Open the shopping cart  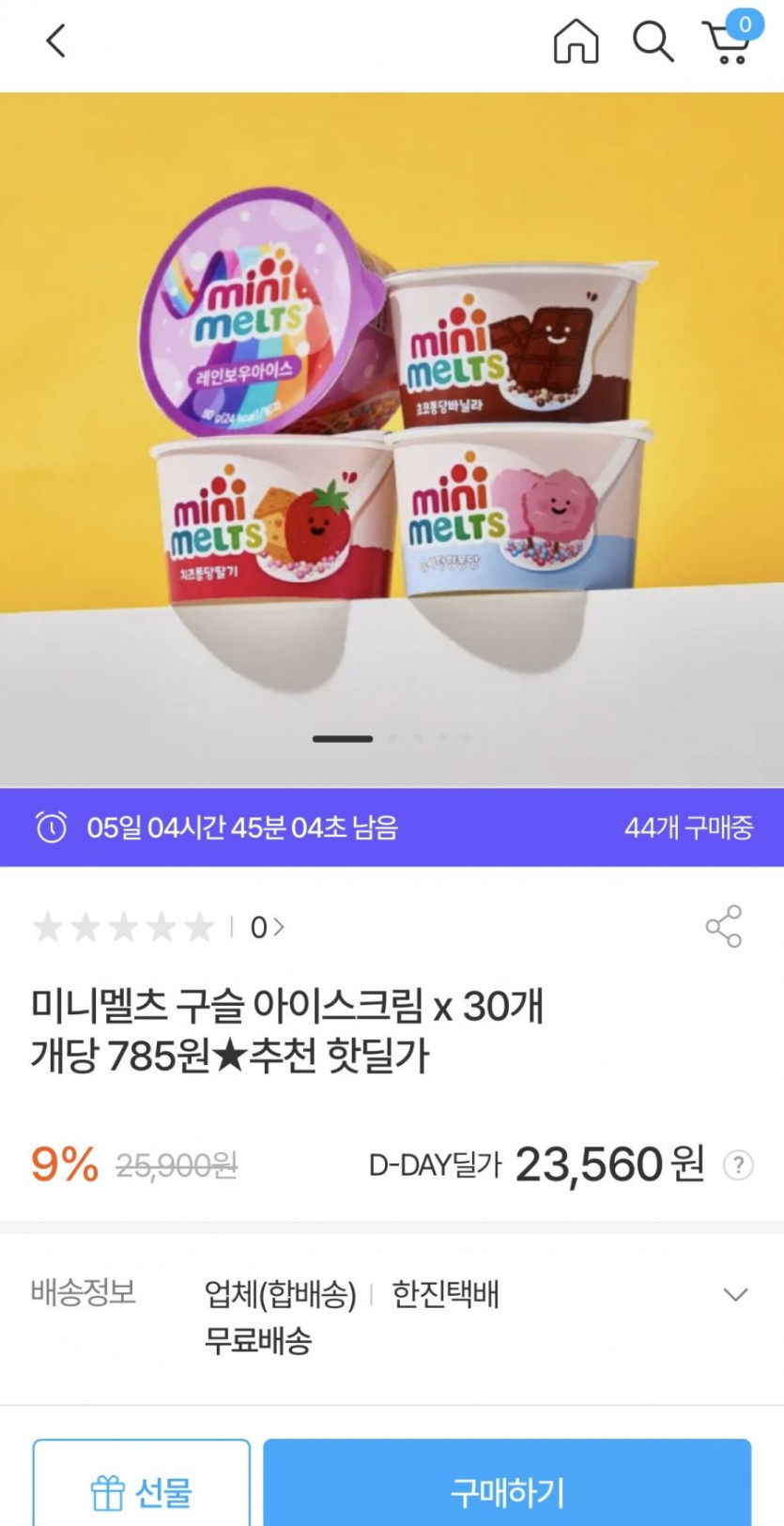tap(728, 41)
